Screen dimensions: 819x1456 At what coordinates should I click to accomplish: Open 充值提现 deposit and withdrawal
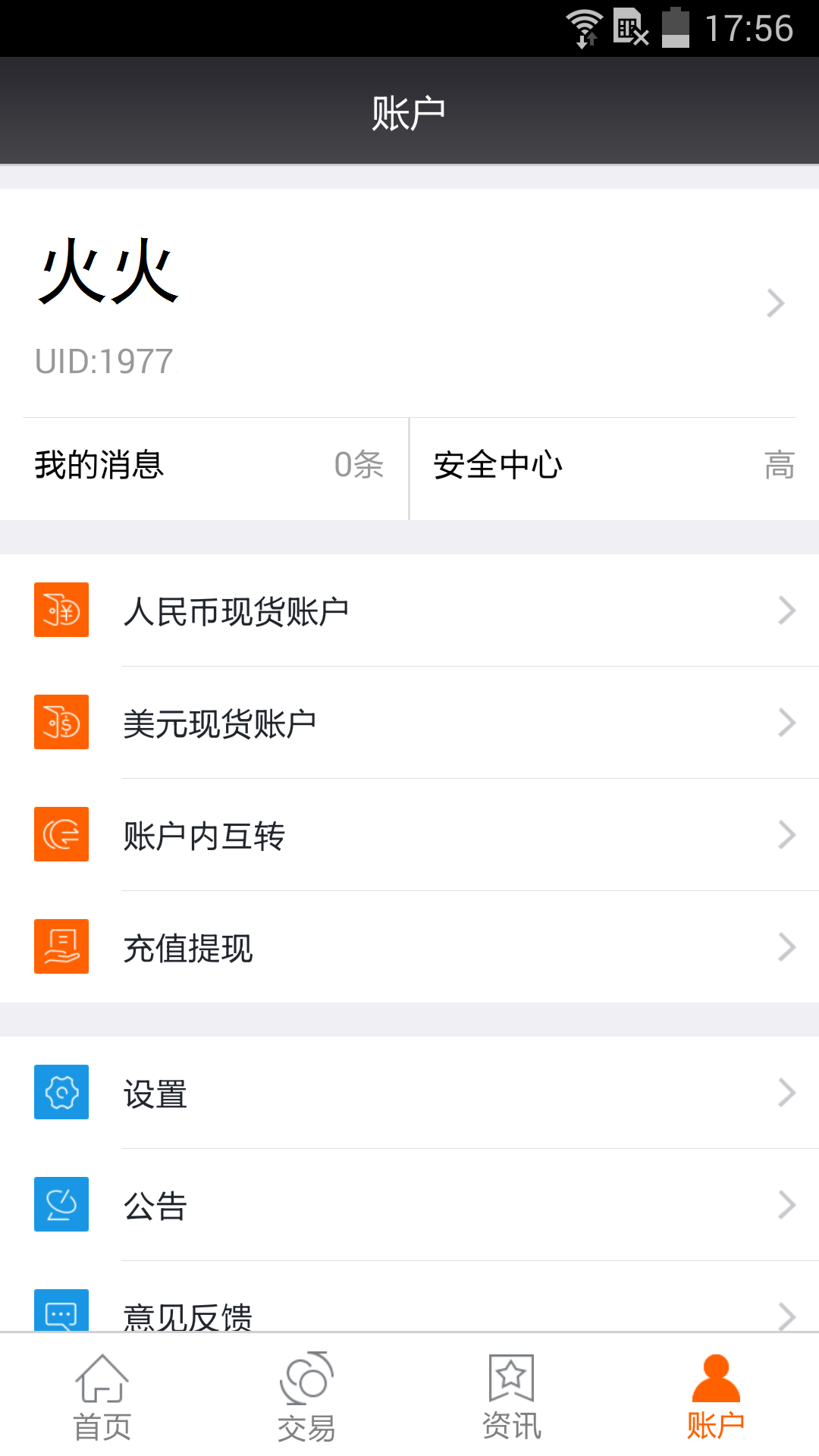[409, 947]
